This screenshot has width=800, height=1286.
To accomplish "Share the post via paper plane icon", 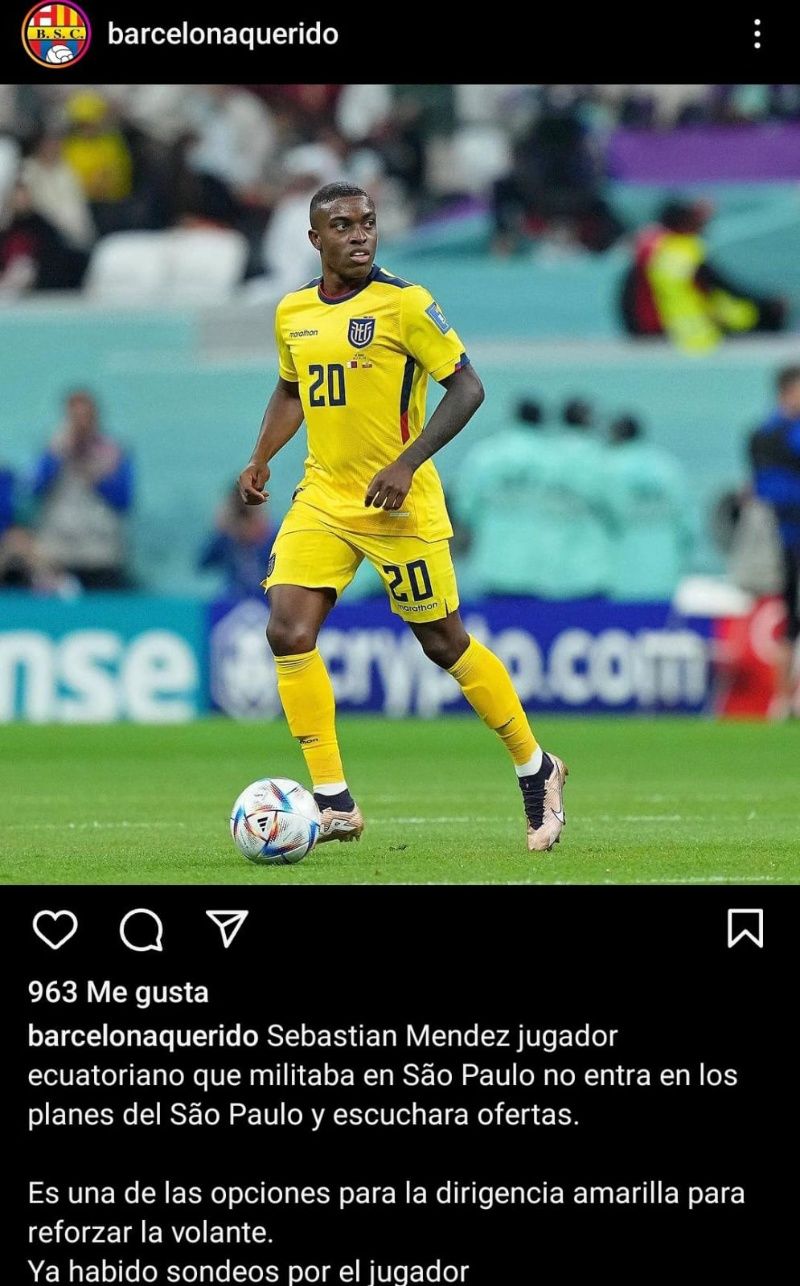I will pos(227,929).
